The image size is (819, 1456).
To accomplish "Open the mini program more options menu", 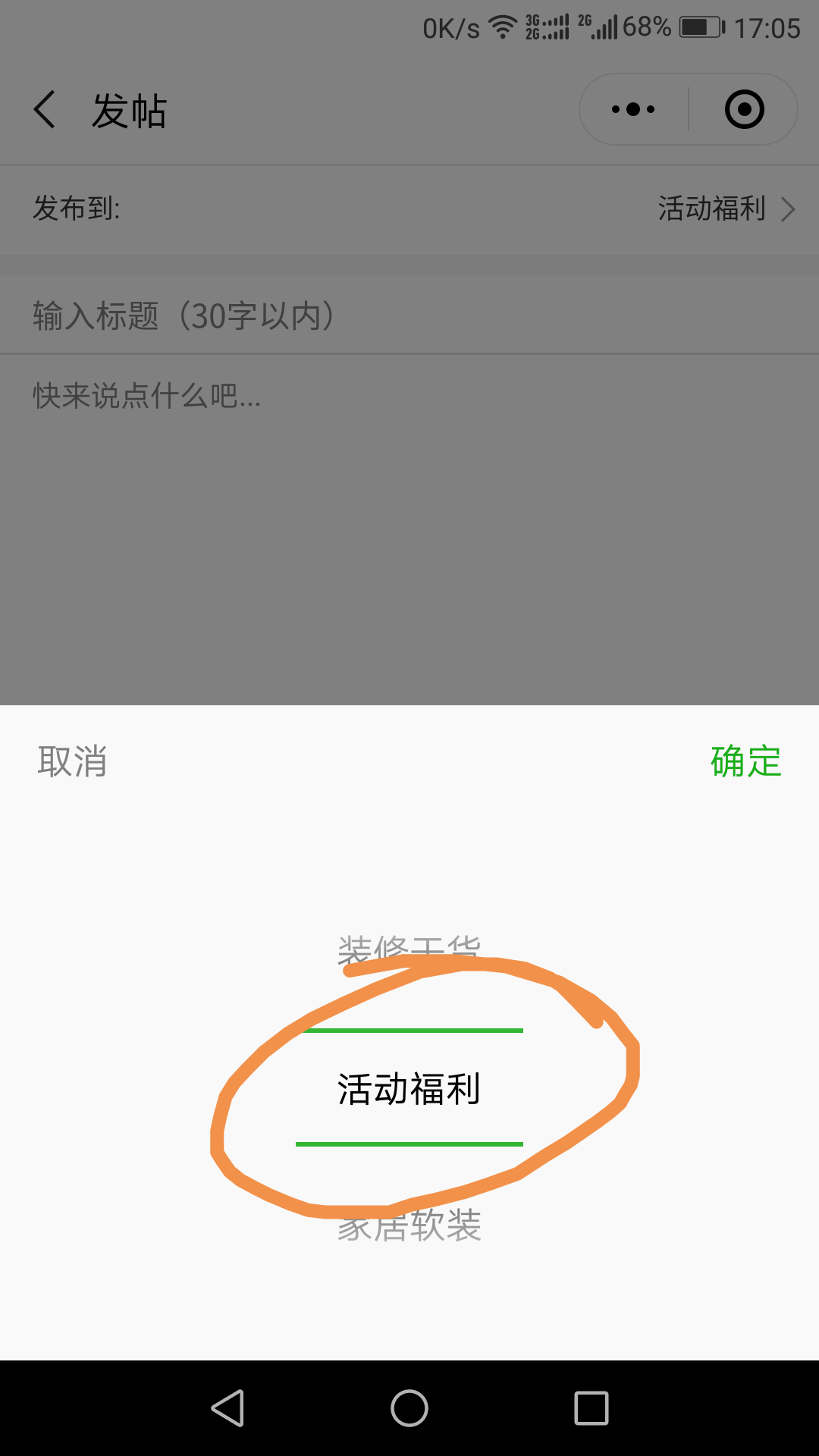I will pos(633,110).
